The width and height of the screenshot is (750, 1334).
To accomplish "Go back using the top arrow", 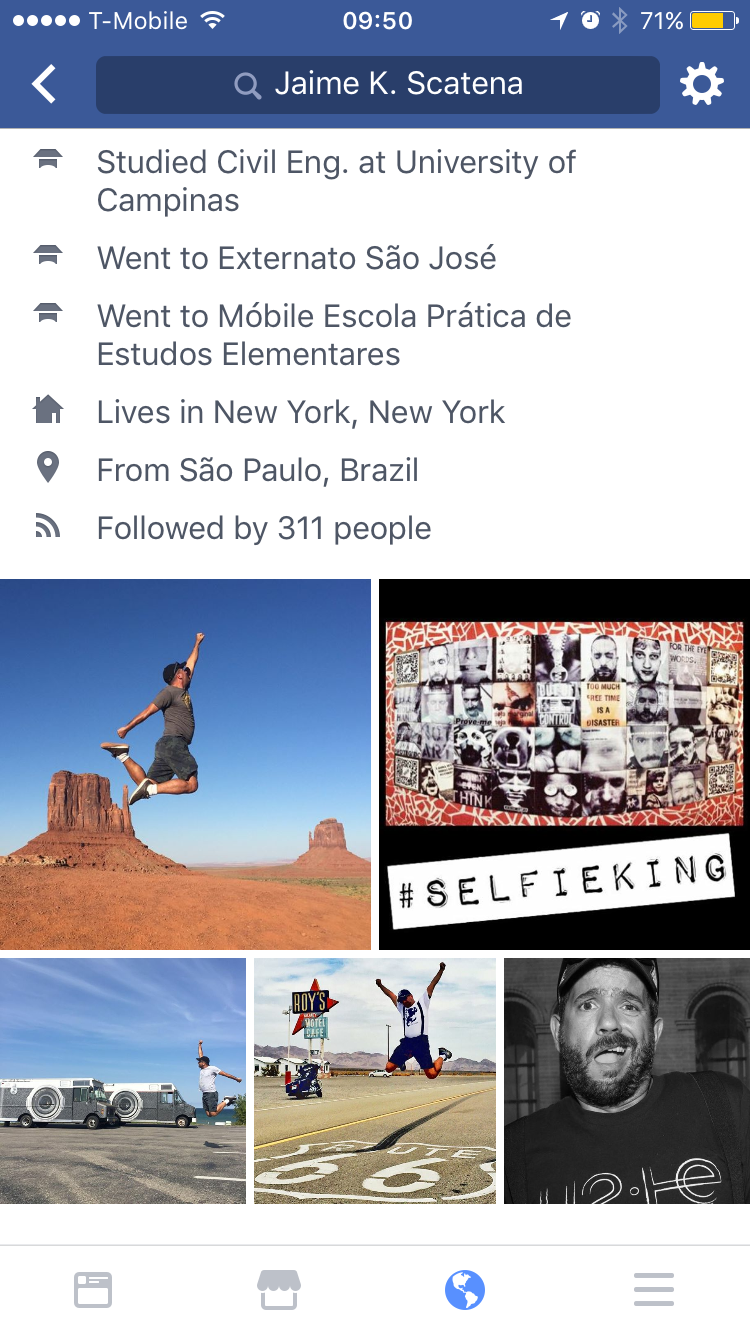I will (45, 85).
